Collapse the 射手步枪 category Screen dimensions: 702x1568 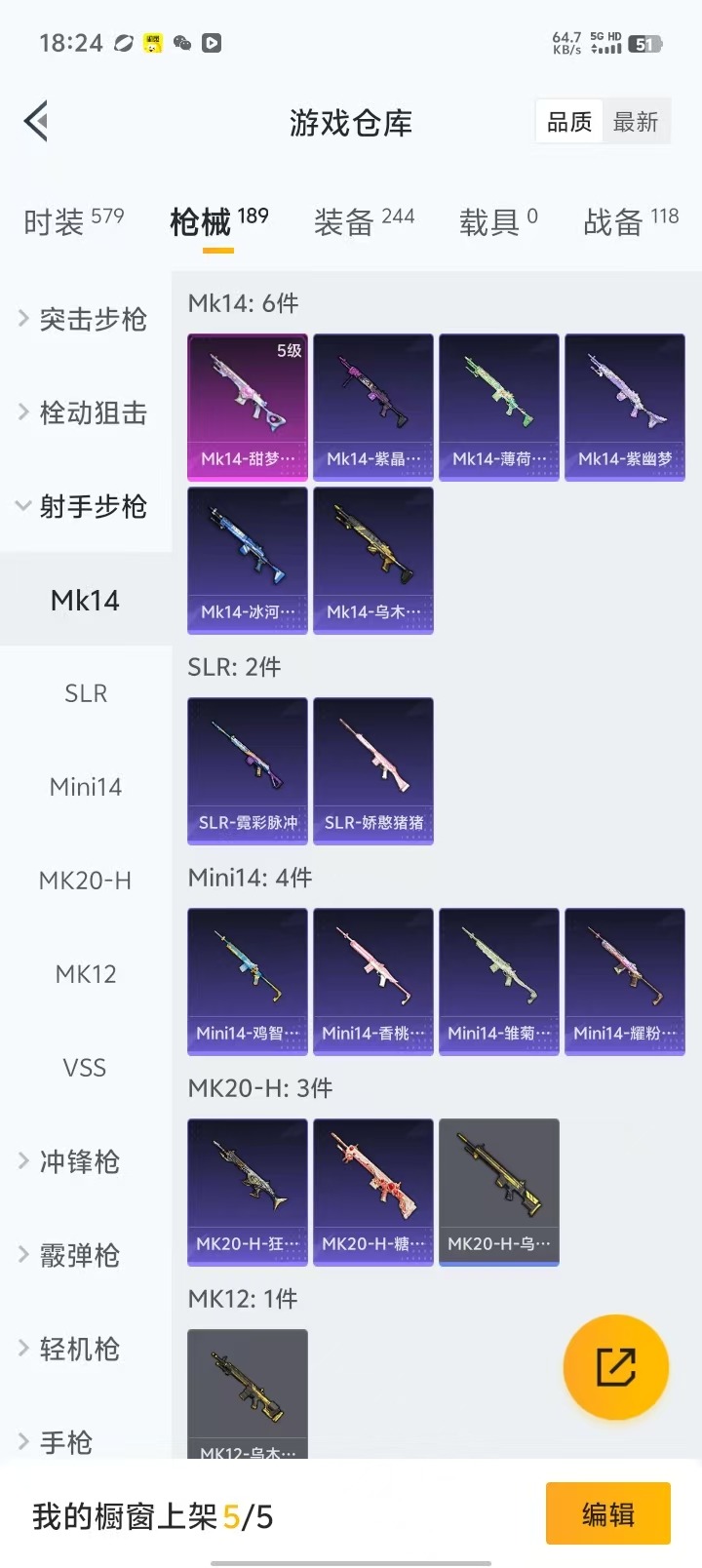coord(85,507)
